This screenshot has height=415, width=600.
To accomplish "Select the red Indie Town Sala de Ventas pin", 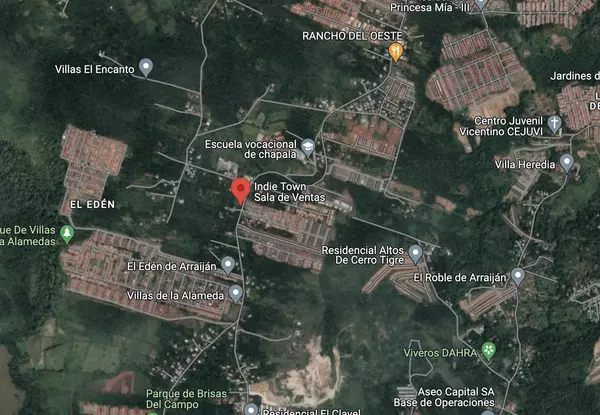I will pos(240,190).
